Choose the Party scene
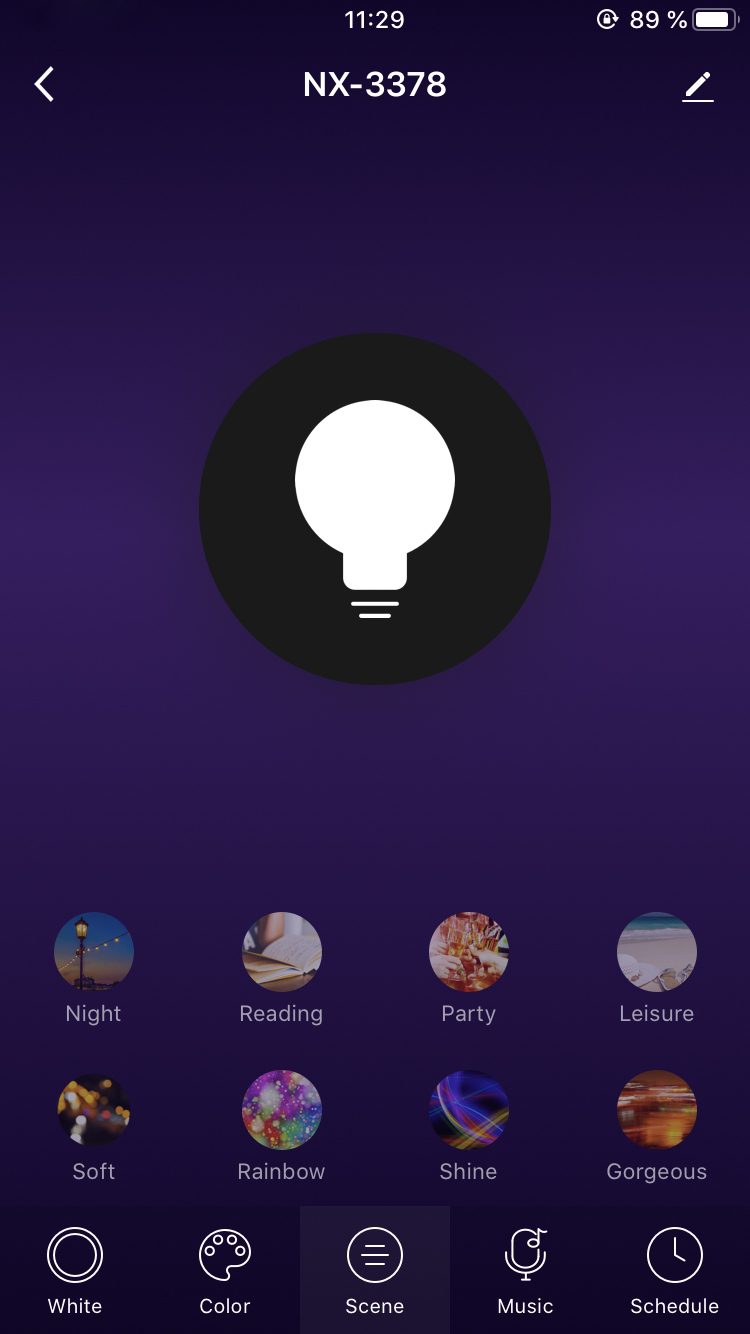This screenshot has height=1334, width=750. tap(469, 952)
